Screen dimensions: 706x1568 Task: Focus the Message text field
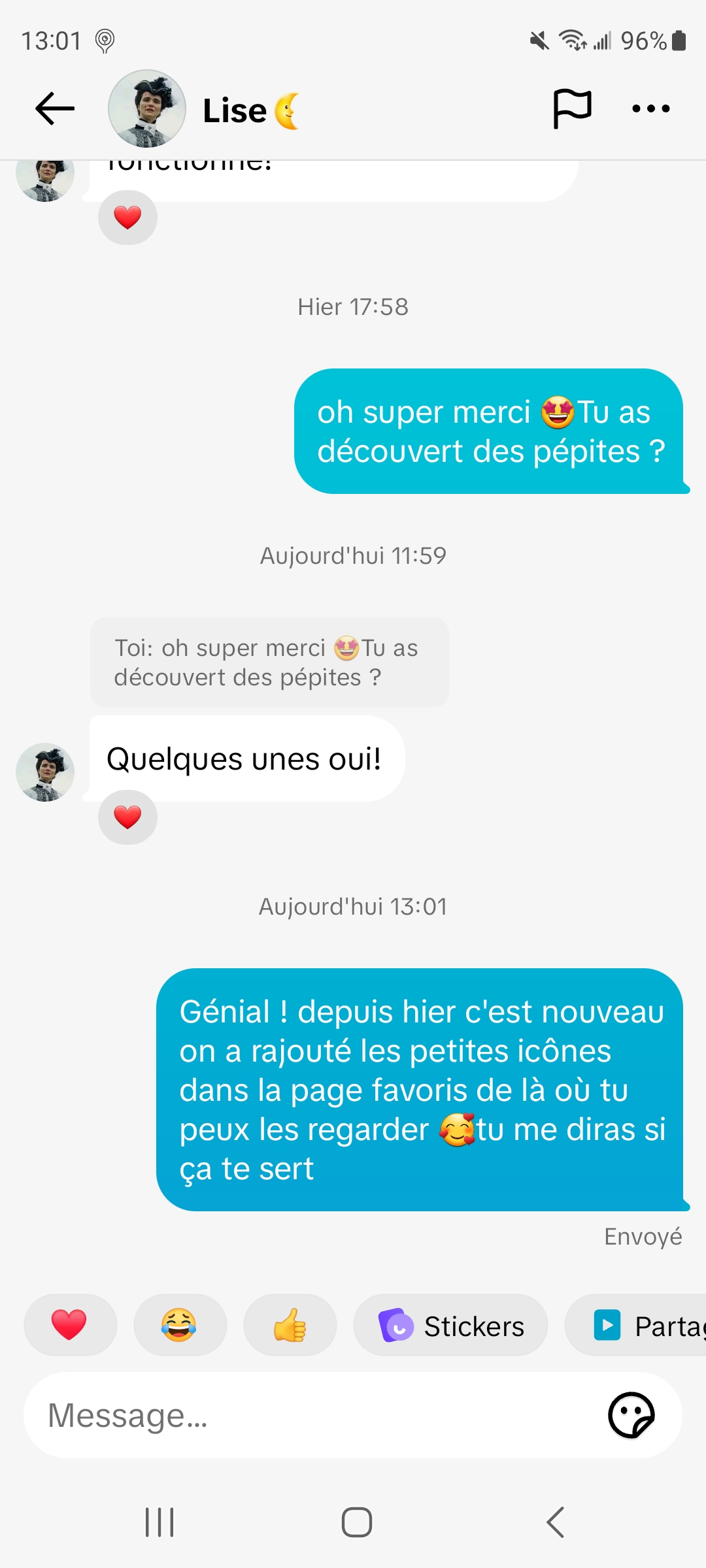[314, 1416]
